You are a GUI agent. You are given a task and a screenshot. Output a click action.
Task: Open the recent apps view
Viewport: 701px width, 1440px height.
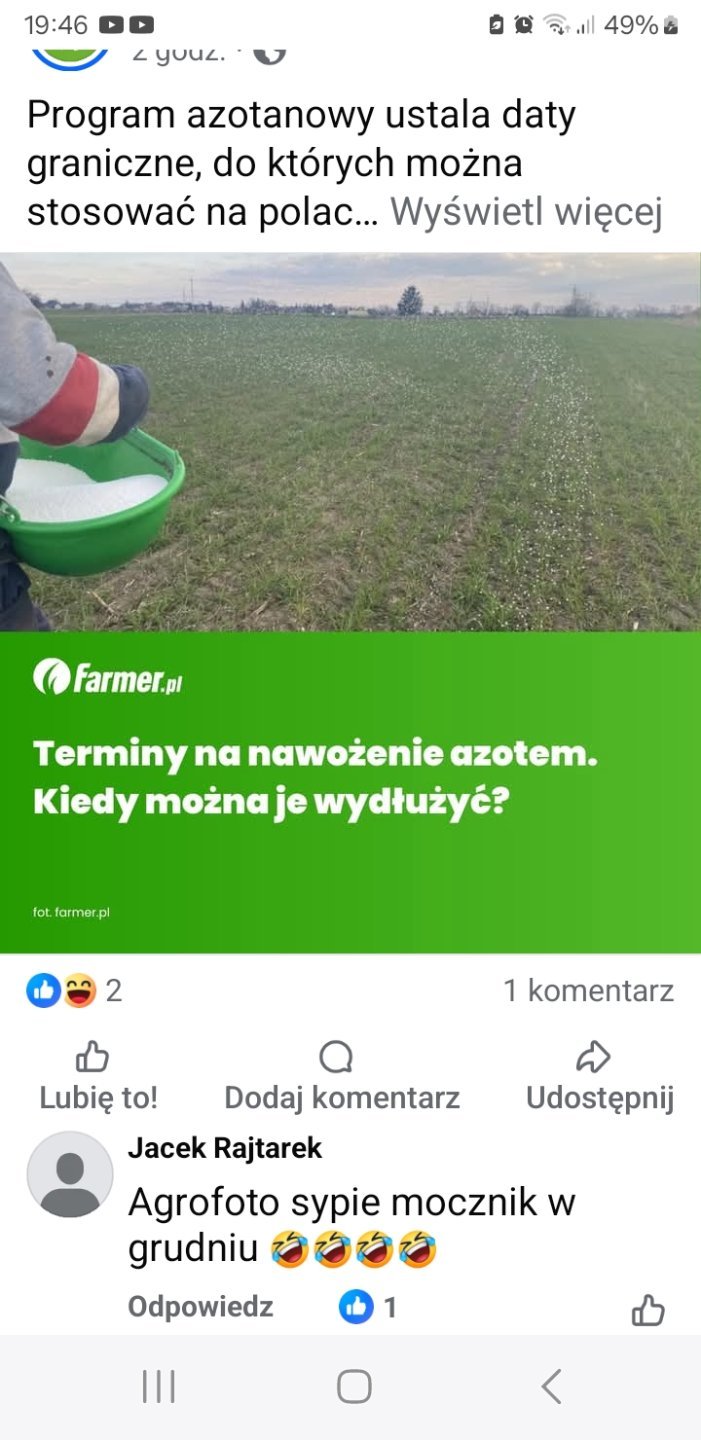click(158, 1387)
